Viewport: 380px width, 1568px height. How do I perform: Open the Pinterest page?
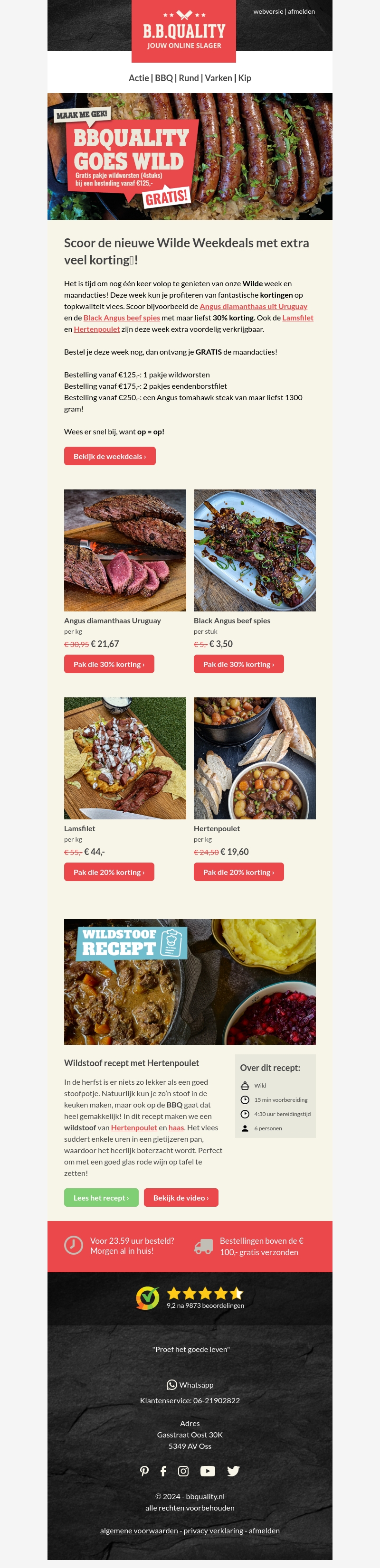click(144, 1471)
